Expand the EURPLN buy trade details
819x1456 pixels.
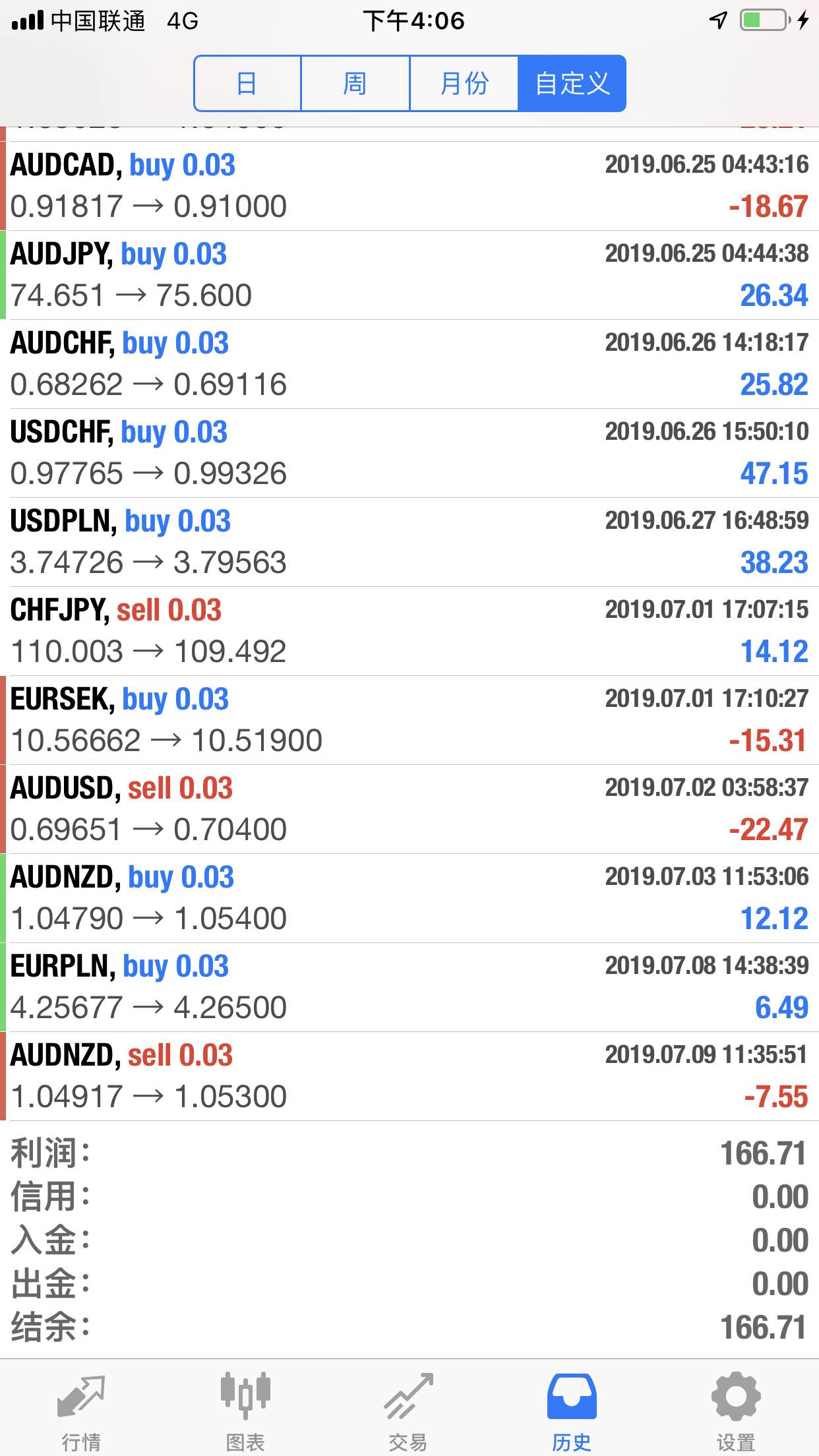tap(409, 987)
